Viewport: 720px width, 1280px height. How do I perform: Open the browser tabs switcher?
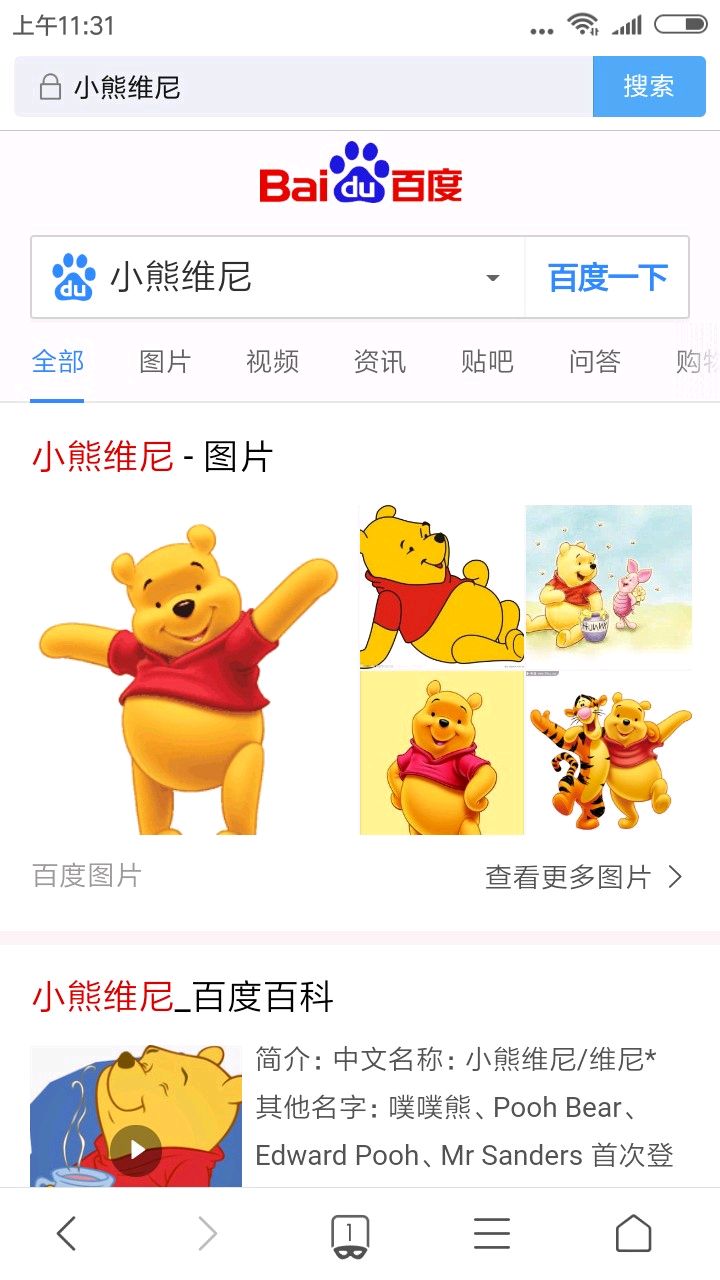coord(350,1234)
